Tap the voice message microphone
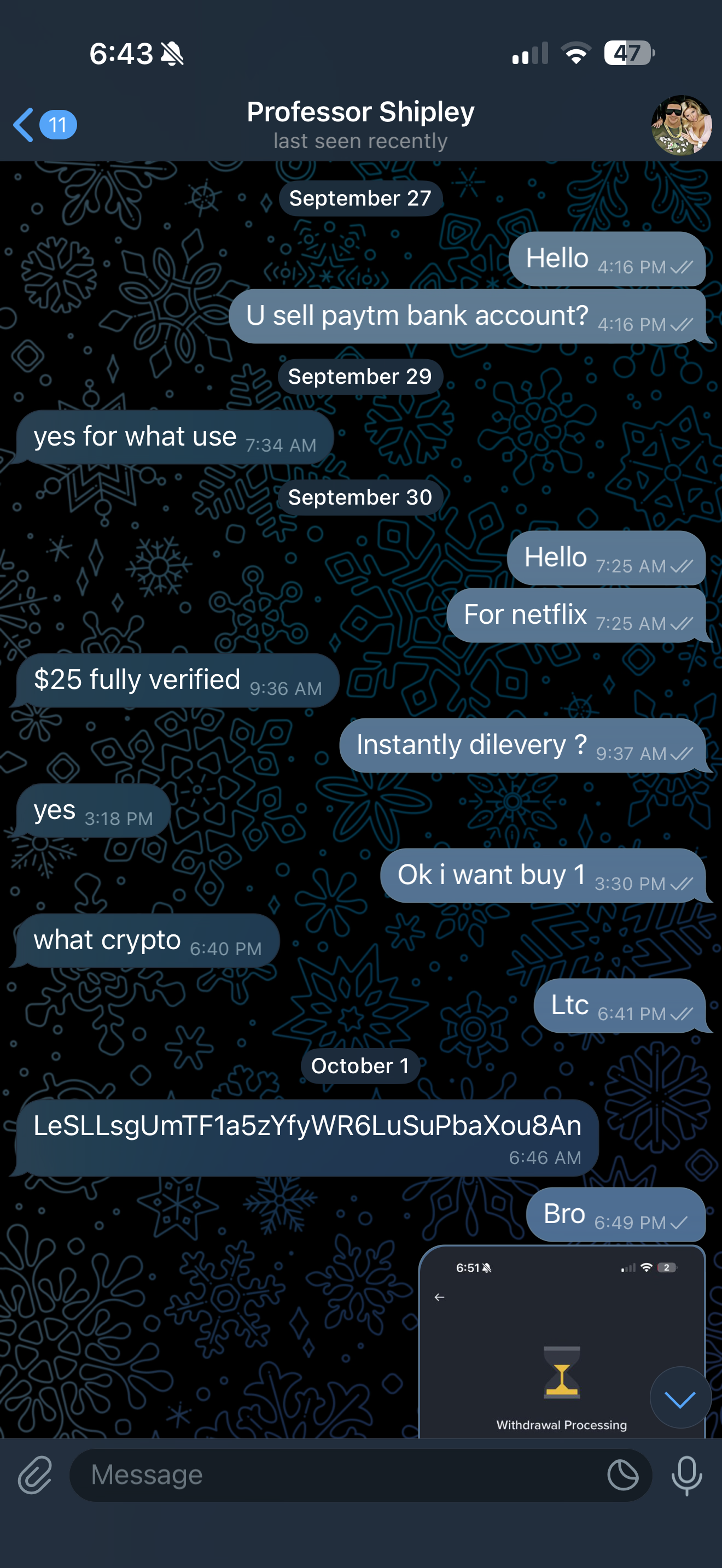 click(x=686, y=1476)
